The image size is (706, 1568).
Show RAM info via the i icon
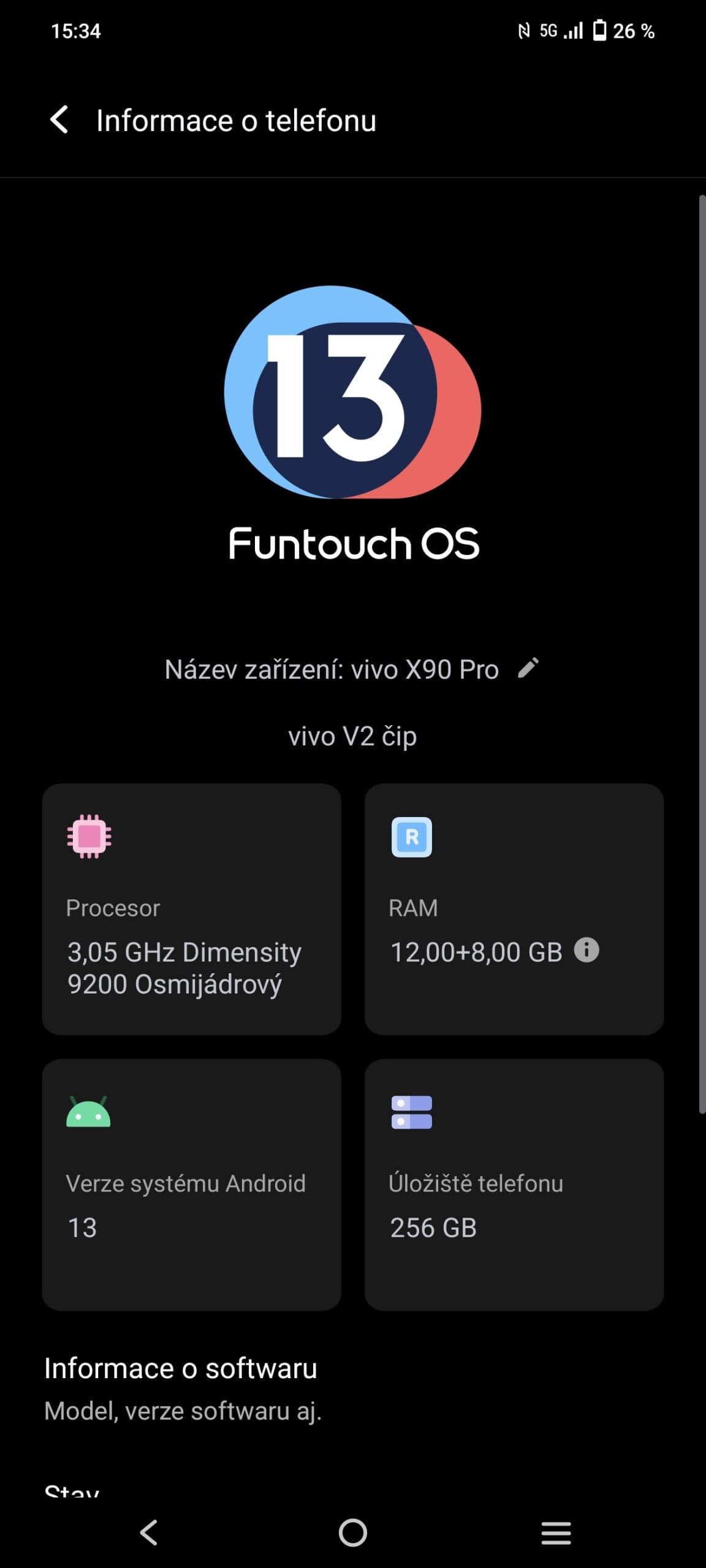tap(586, 951)
